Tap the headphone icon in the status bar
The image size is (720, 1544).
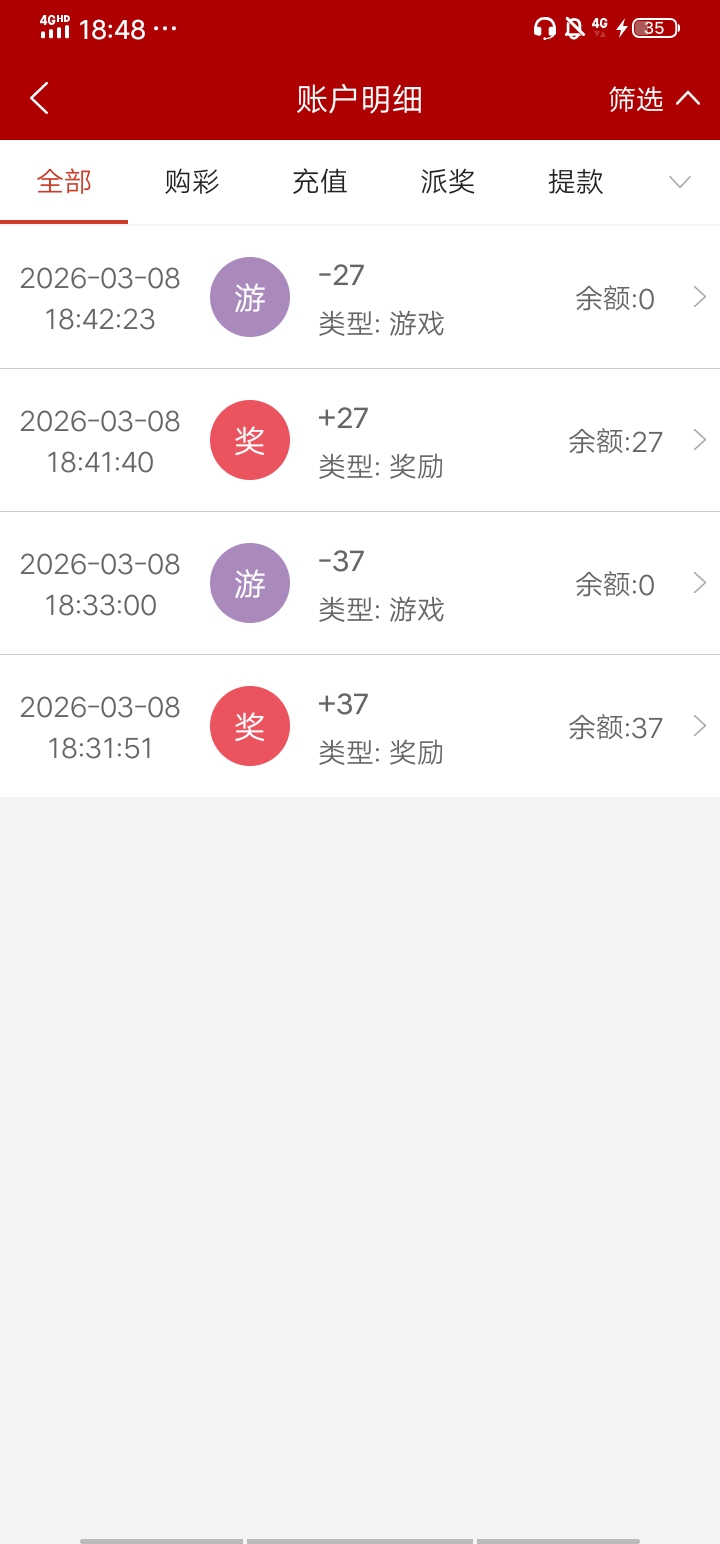point(544,28)
